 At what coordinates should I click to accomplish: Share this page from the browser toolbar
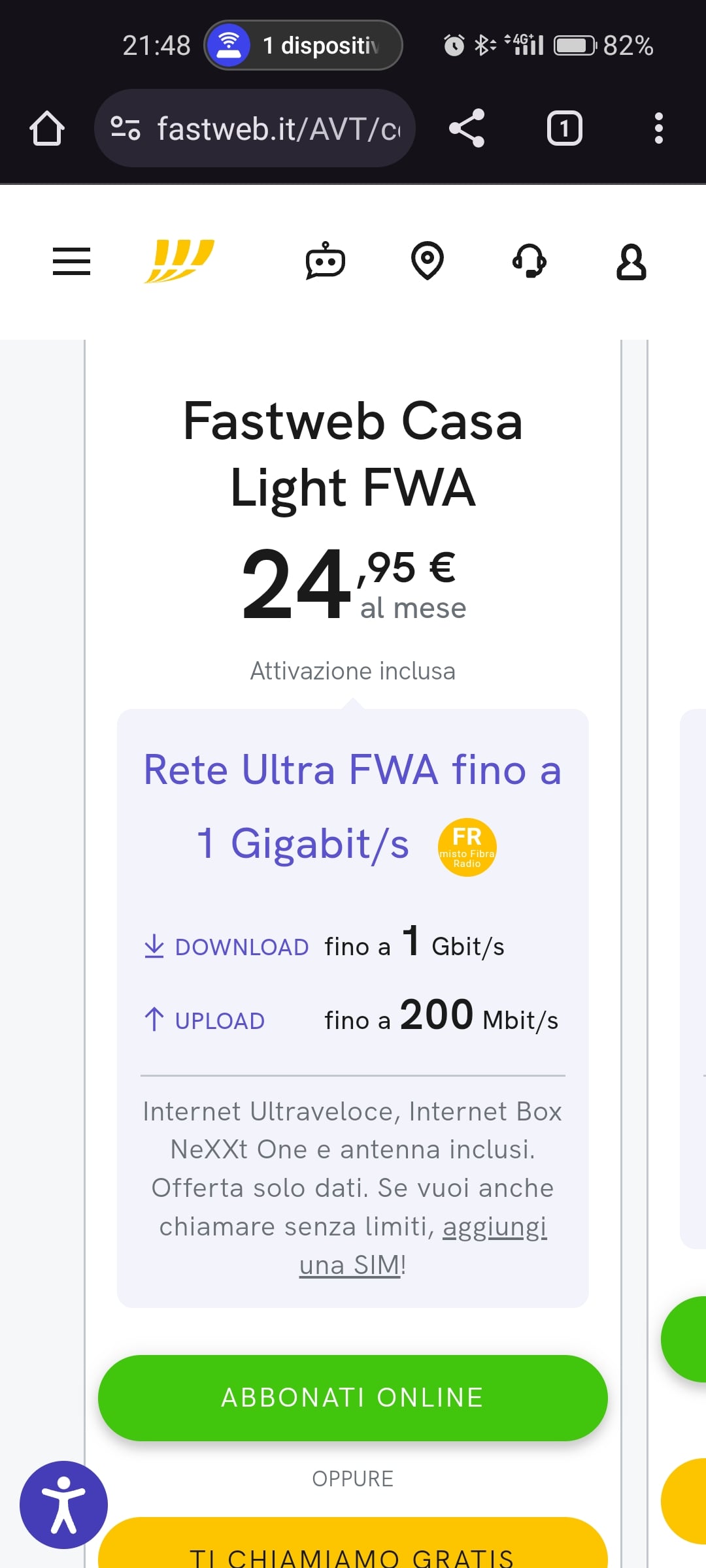pyautogui.click(x=467, y=128)
